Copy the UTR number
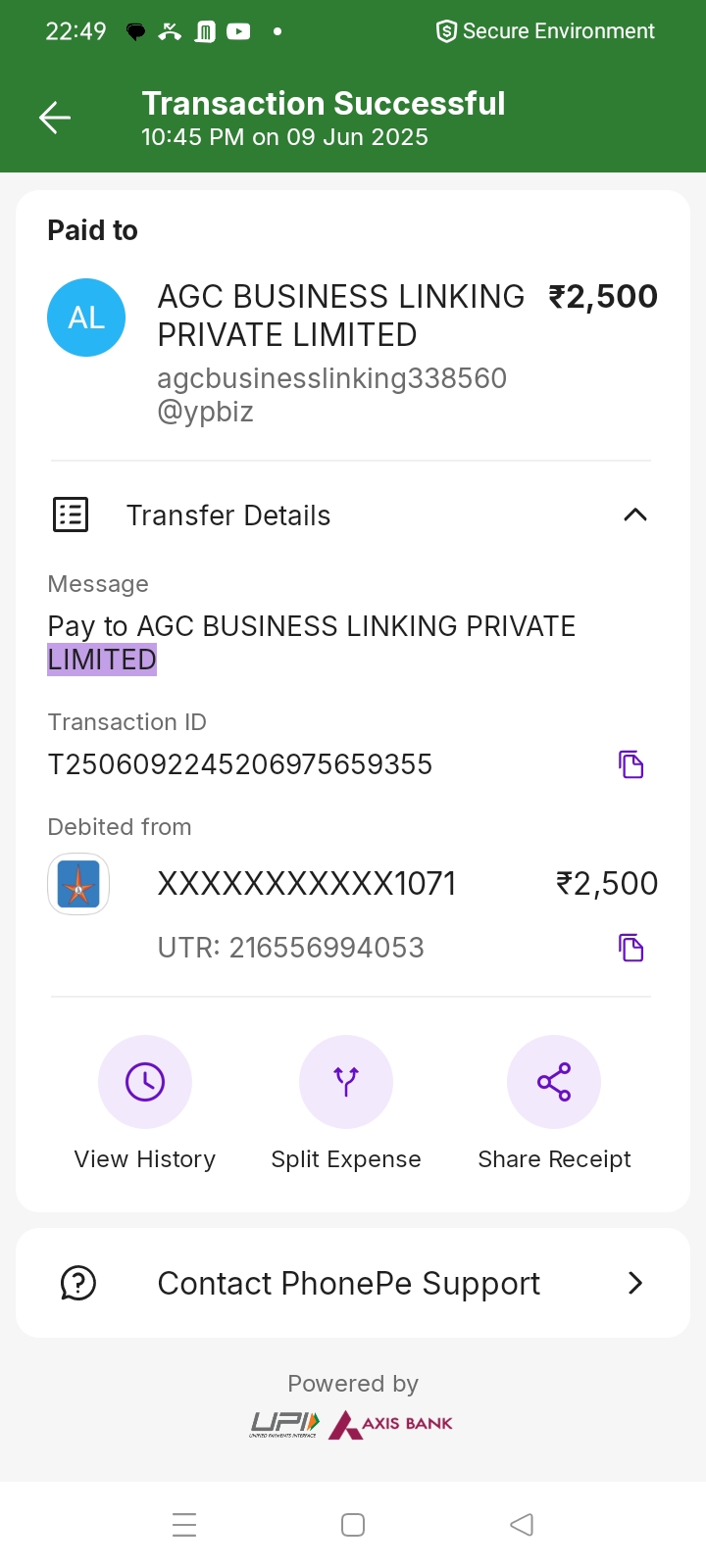The height and width of the screenshot is (1568, 706). pos(630,948)
